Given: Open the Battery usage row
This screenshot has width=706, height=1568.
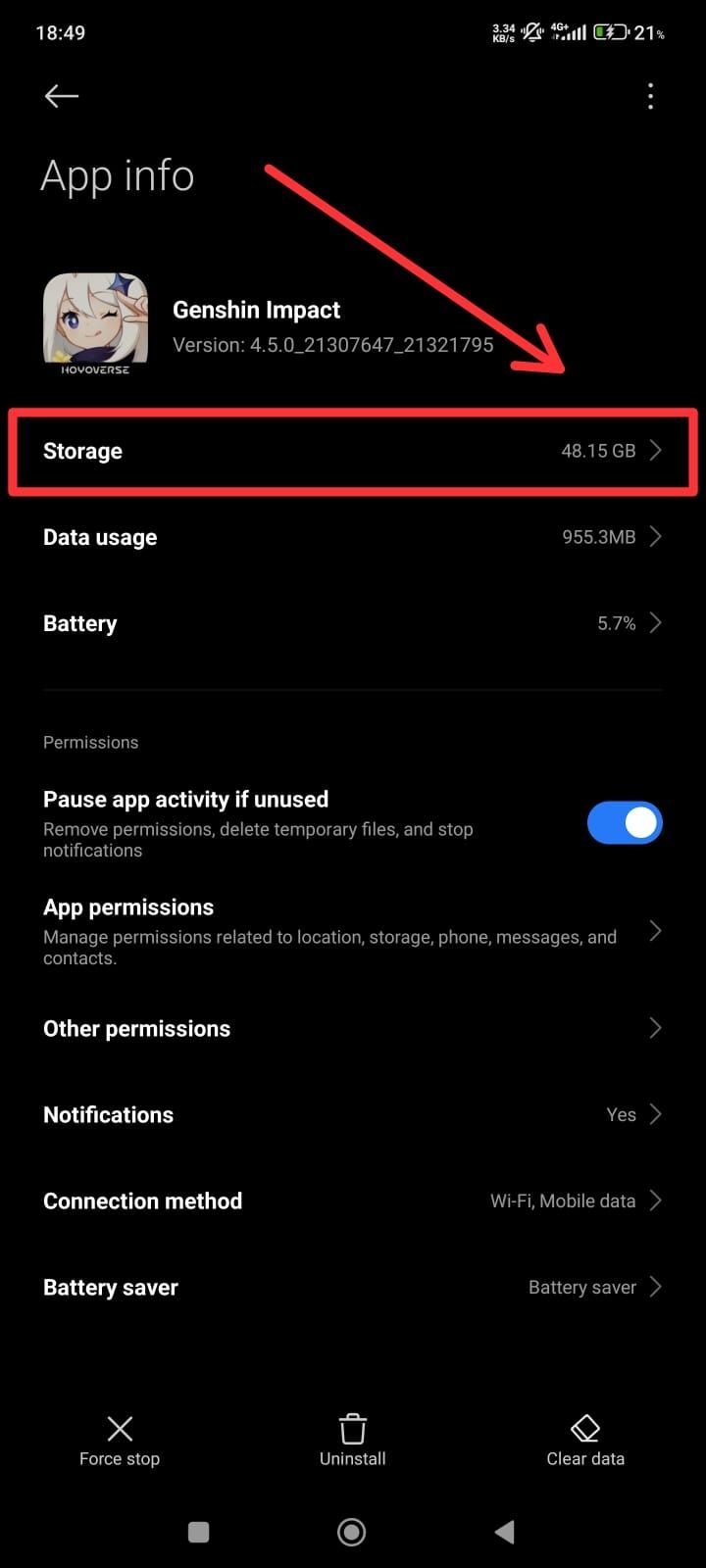Looking at the screenshot, I should [x=353, y=623].
